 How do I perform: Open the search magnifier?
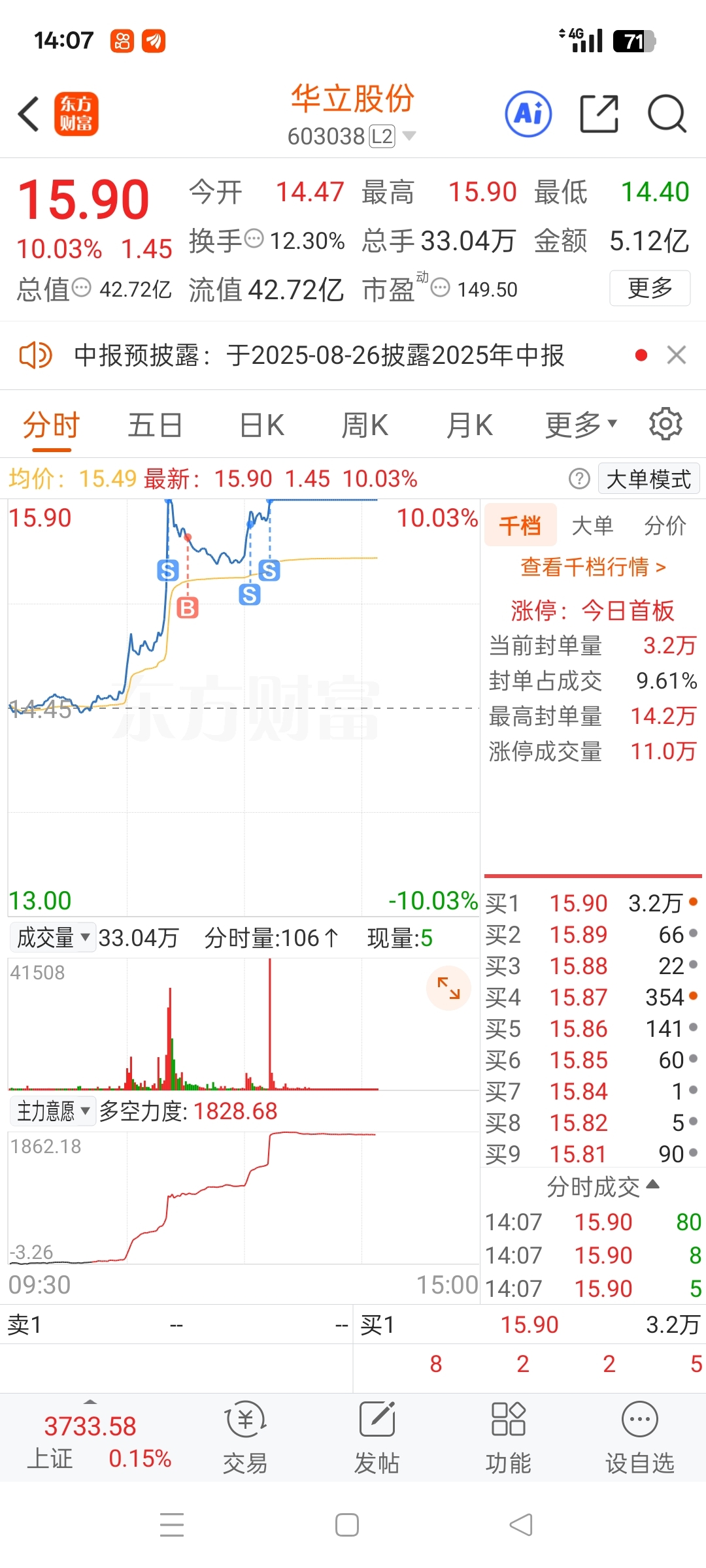pyautogui.click(x=666, y=114)
